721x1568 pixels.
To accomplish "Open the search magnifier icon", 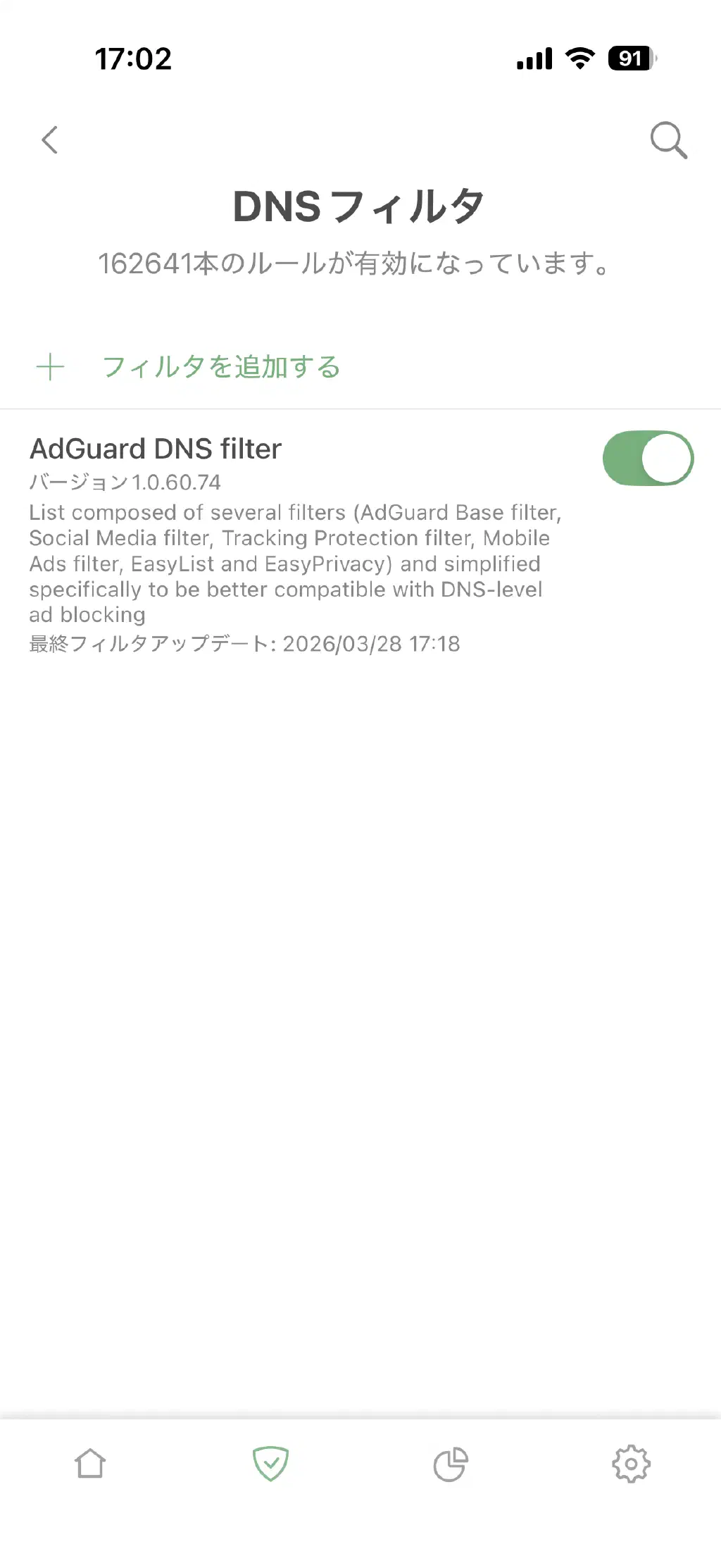I will point(667,140).
